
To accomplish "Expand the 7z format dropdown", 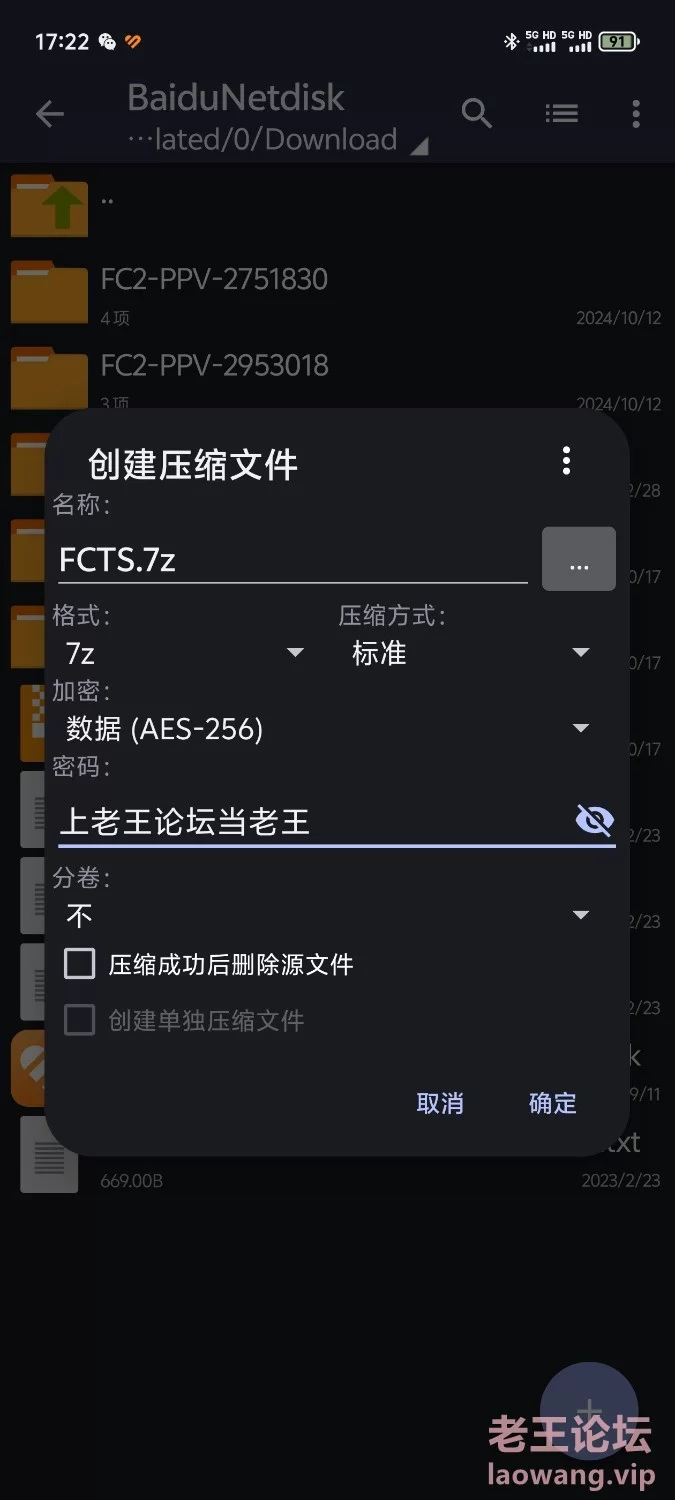I will pyautogui.click(x=184, y=653).
